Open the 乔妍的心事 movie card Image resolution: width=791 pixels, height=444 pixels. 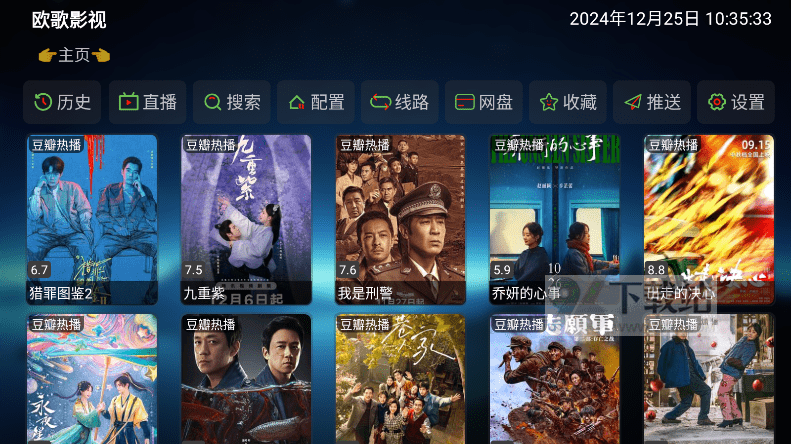(554, 219)
